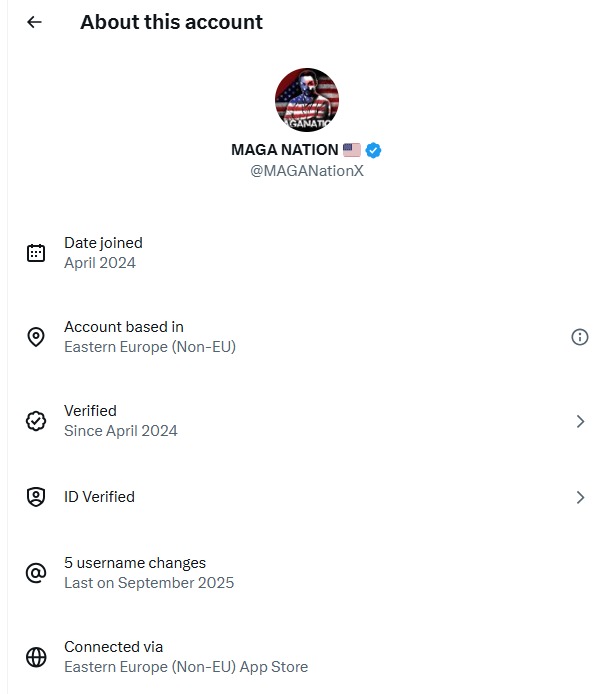Open info about Account based in

(579, 337)
